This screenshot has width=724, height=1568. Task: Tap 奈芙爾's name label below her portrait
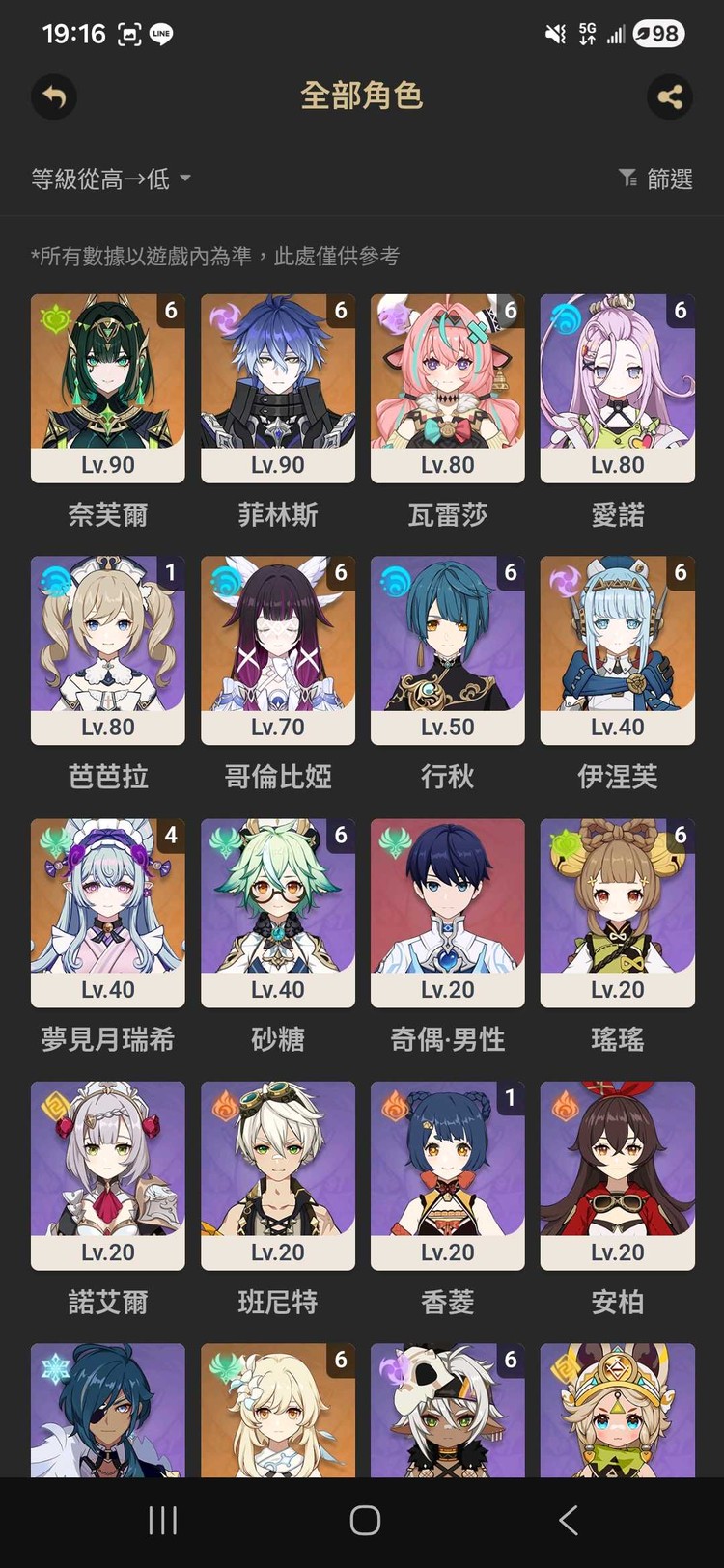coord(107,515)
